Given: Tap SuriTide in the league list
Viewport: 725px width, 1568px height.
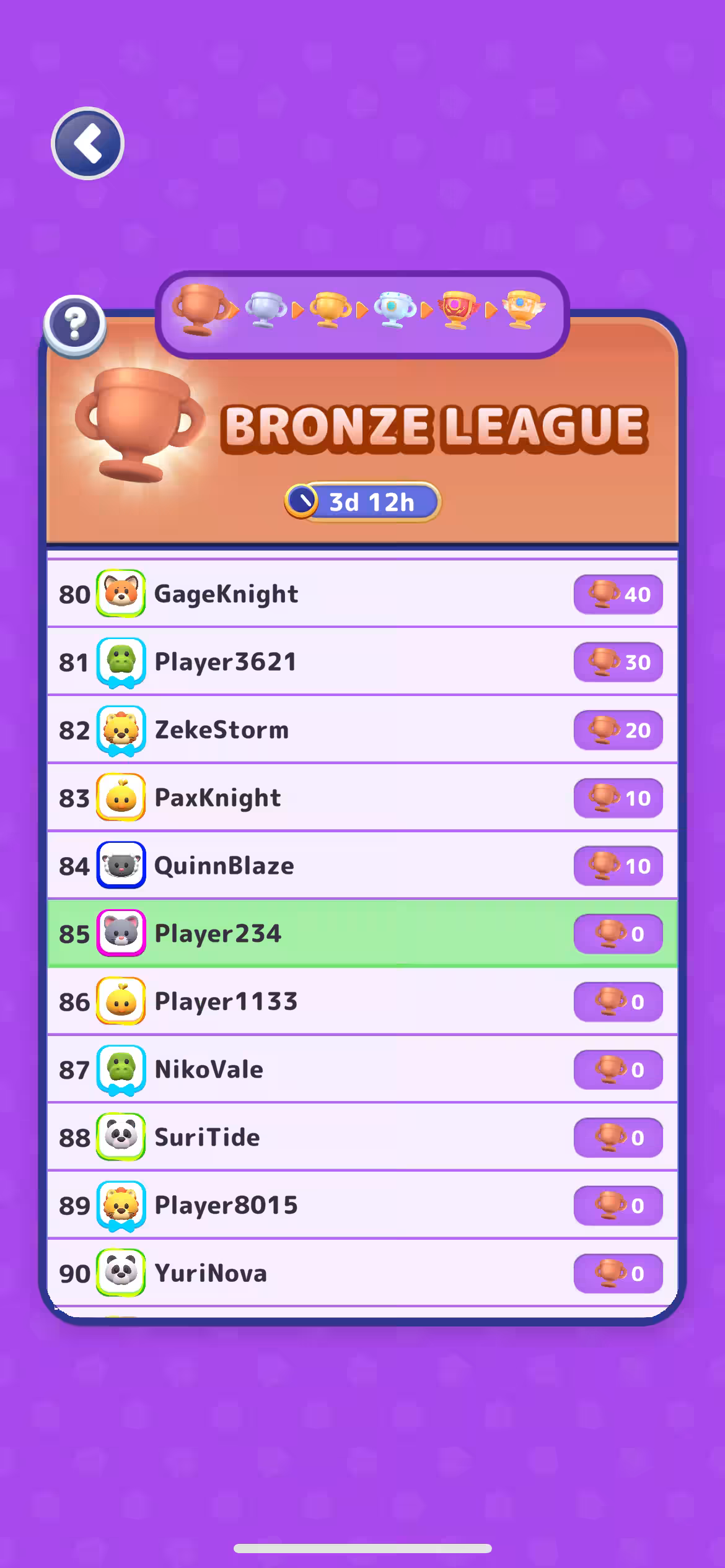Looking at the screenshot, I should [x=362, y=1137].
